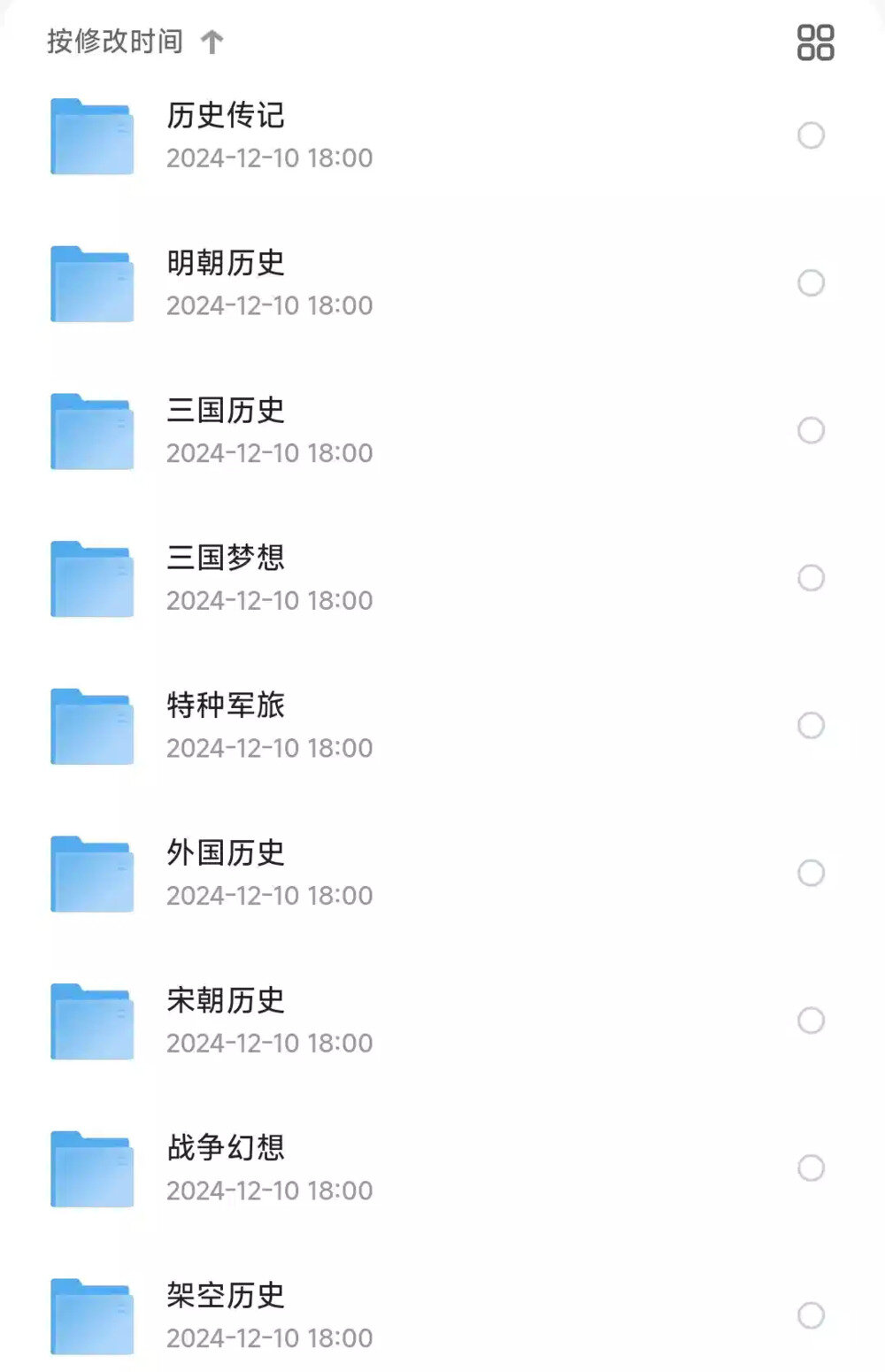This screenshot has width=885, height=1372.
Task: Open the 明朝历史 folder icon
Action: click(x=91, y=285)
